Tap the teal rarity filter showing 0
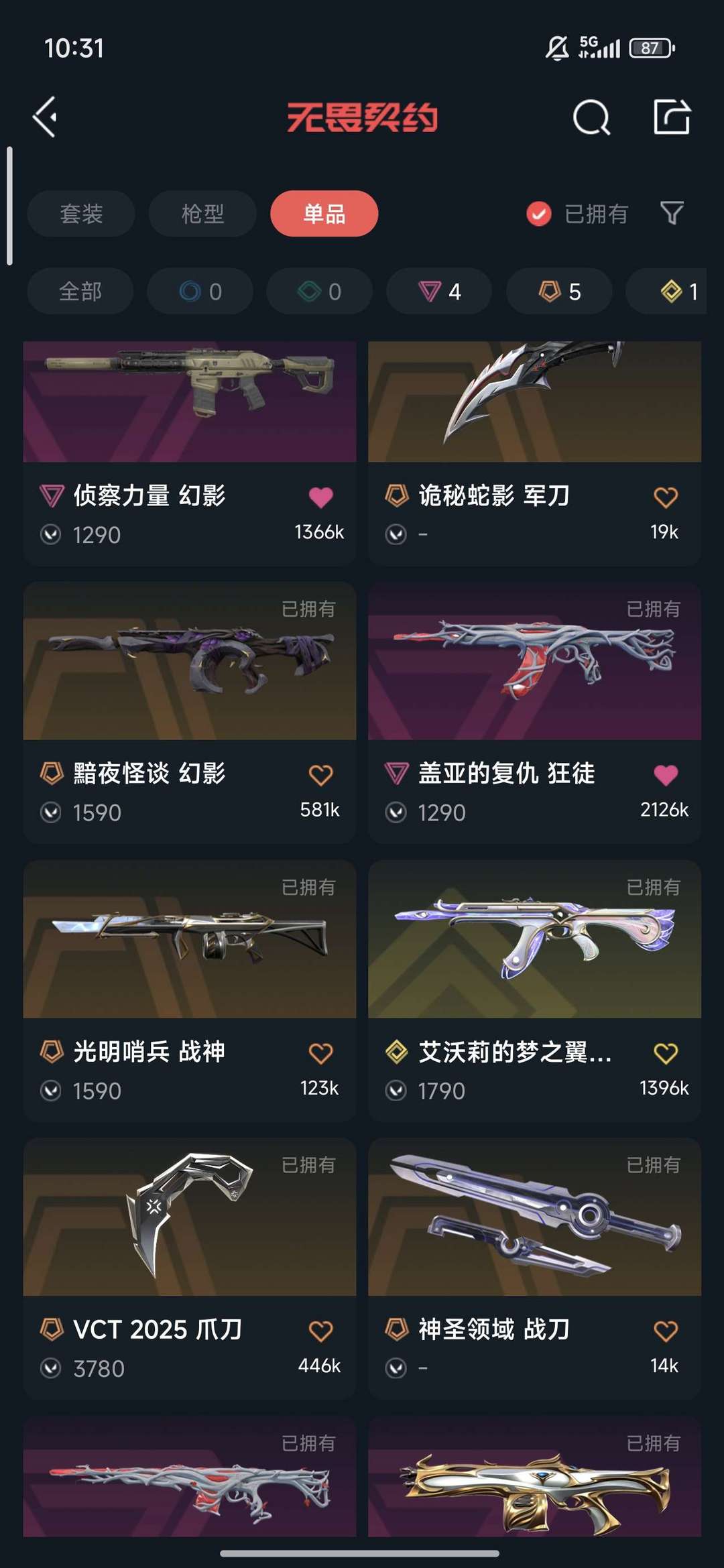 (x=318, y=290)
